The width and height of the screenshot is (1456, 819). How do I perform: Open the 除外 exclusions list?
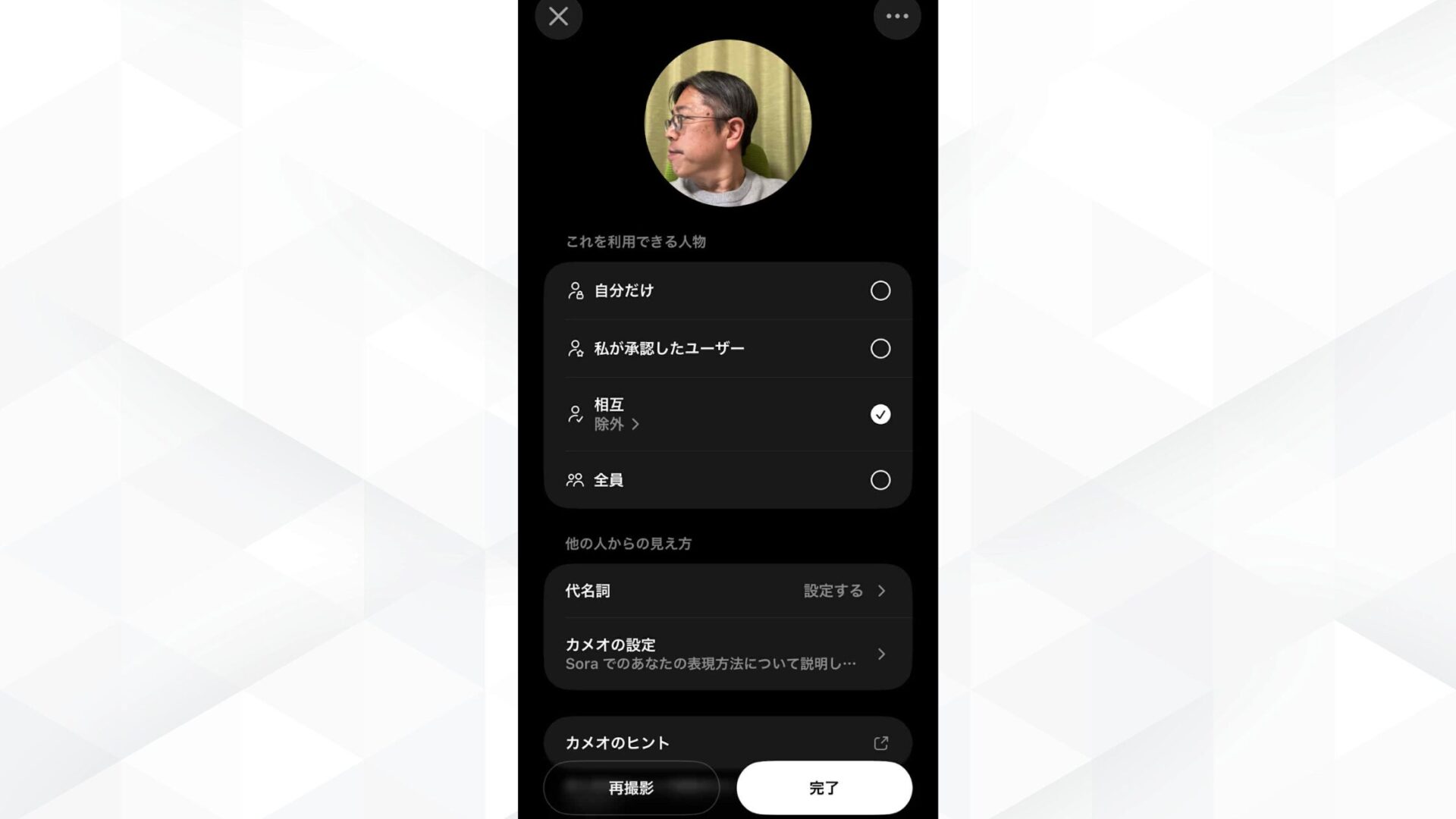pos(616,425)
